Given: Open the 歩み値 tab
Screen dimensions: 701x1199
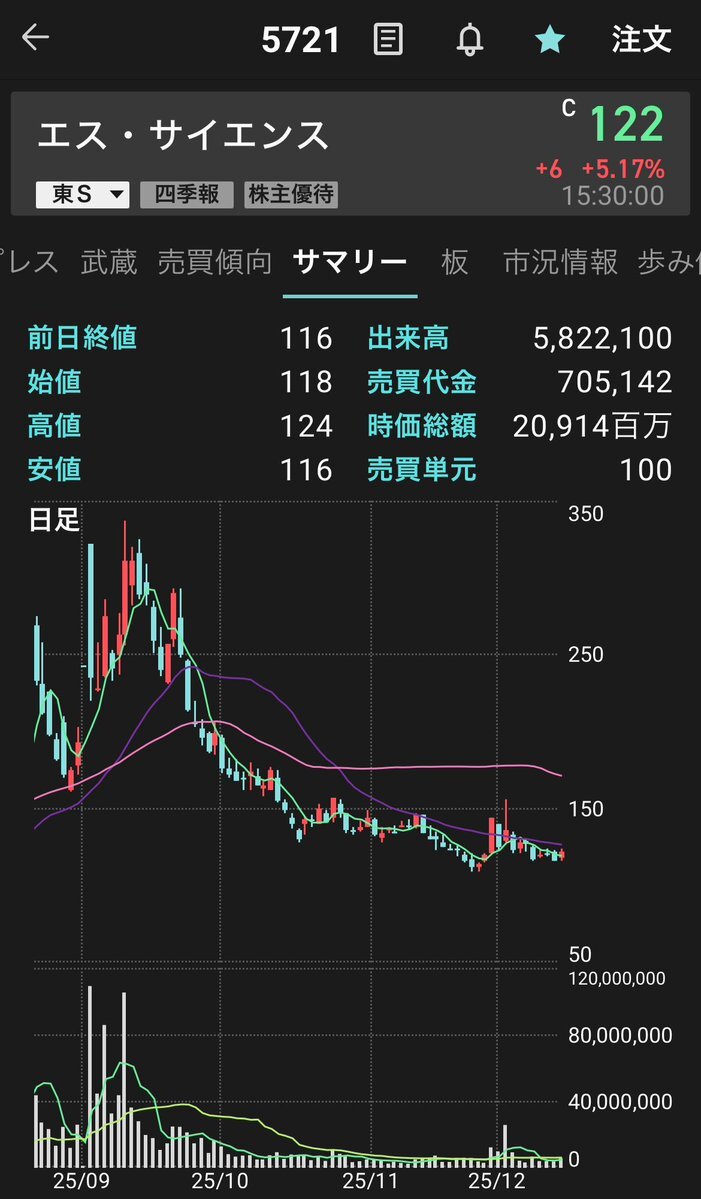Looking at the screenshot, I should 669,262.
